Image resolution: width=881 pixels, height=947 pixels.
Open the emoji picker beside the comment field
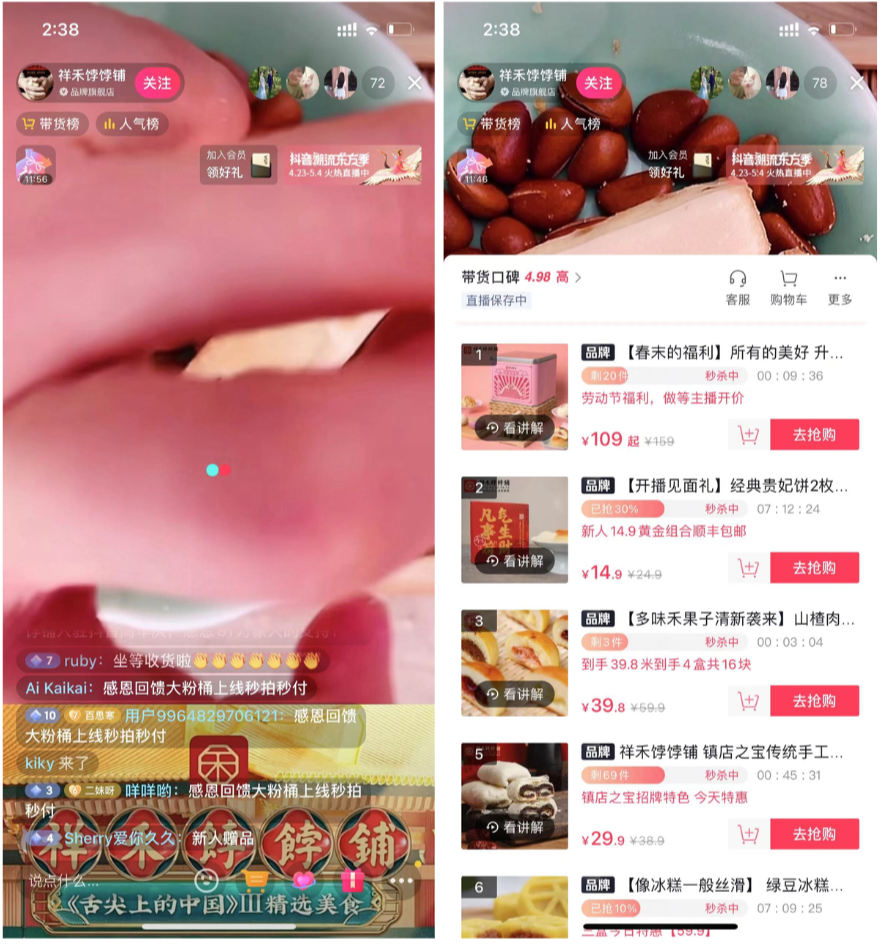206,880
